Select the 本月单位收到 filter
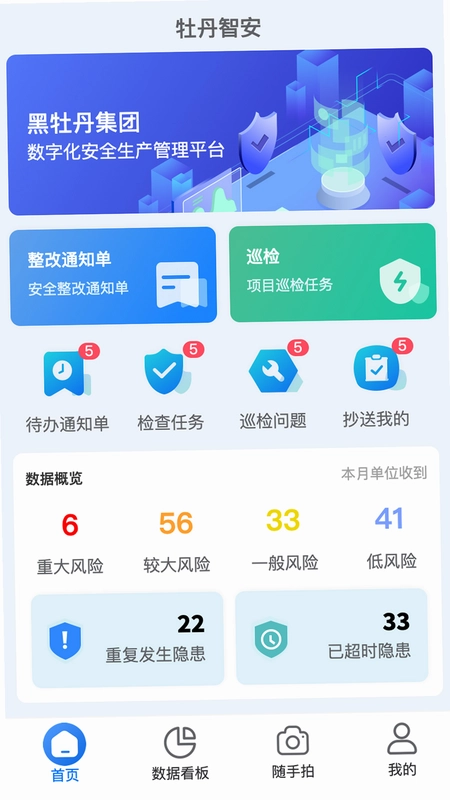Image resolution: width=450 pixels, height=800 pixels. 384,473
